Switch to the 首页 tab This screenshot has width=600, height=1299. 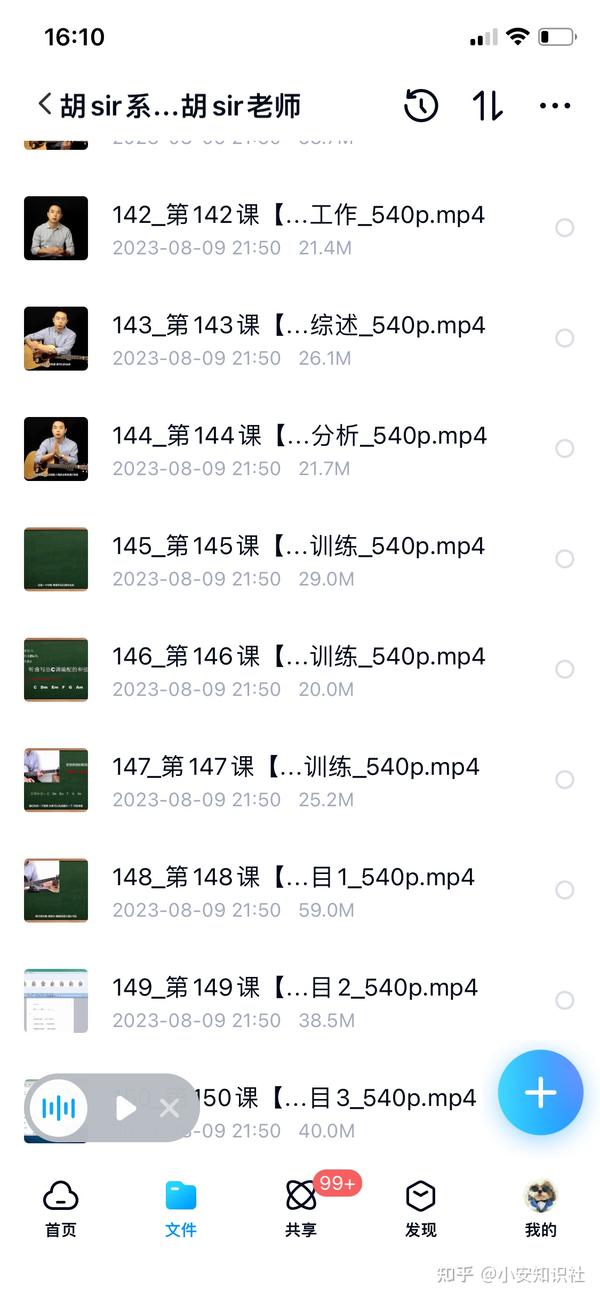point(61,1208)
